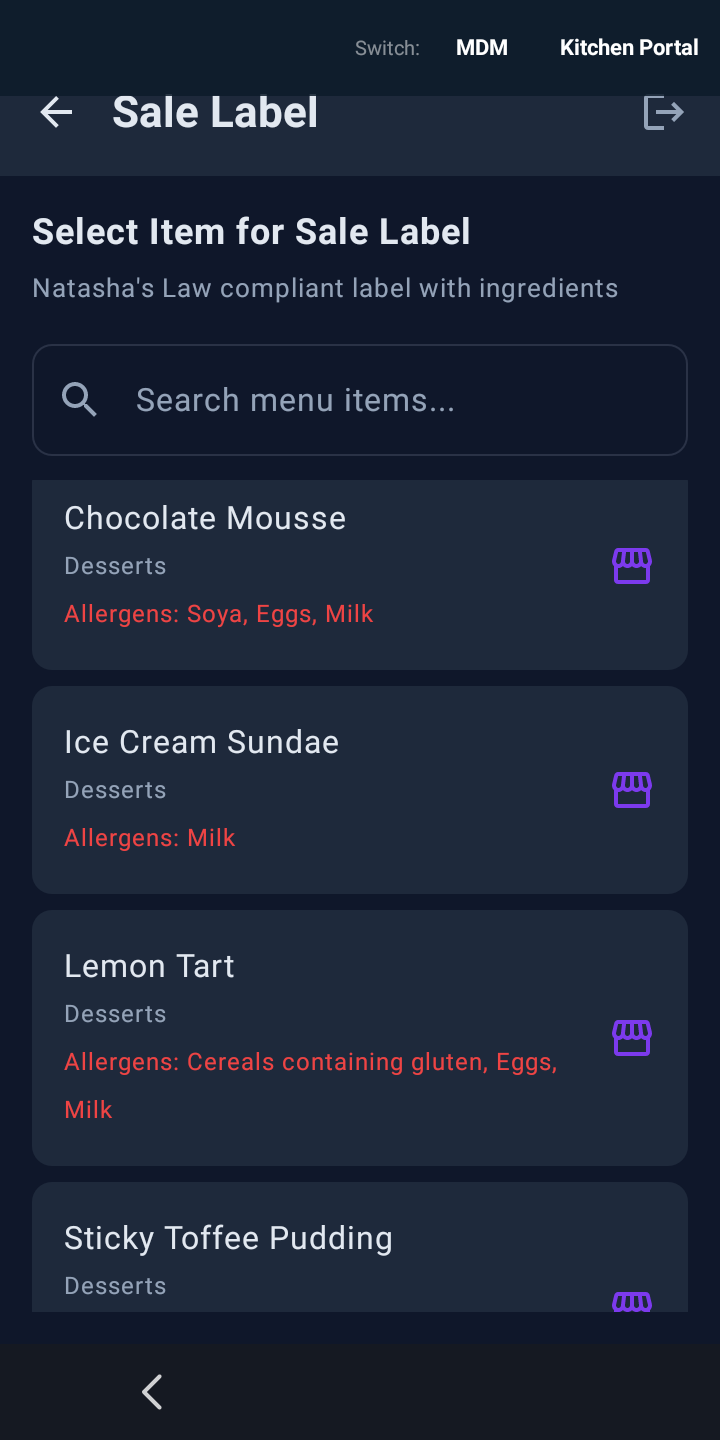Click the Select Item for Sale Label heading

pyautogui.click(x=251, y=231)
